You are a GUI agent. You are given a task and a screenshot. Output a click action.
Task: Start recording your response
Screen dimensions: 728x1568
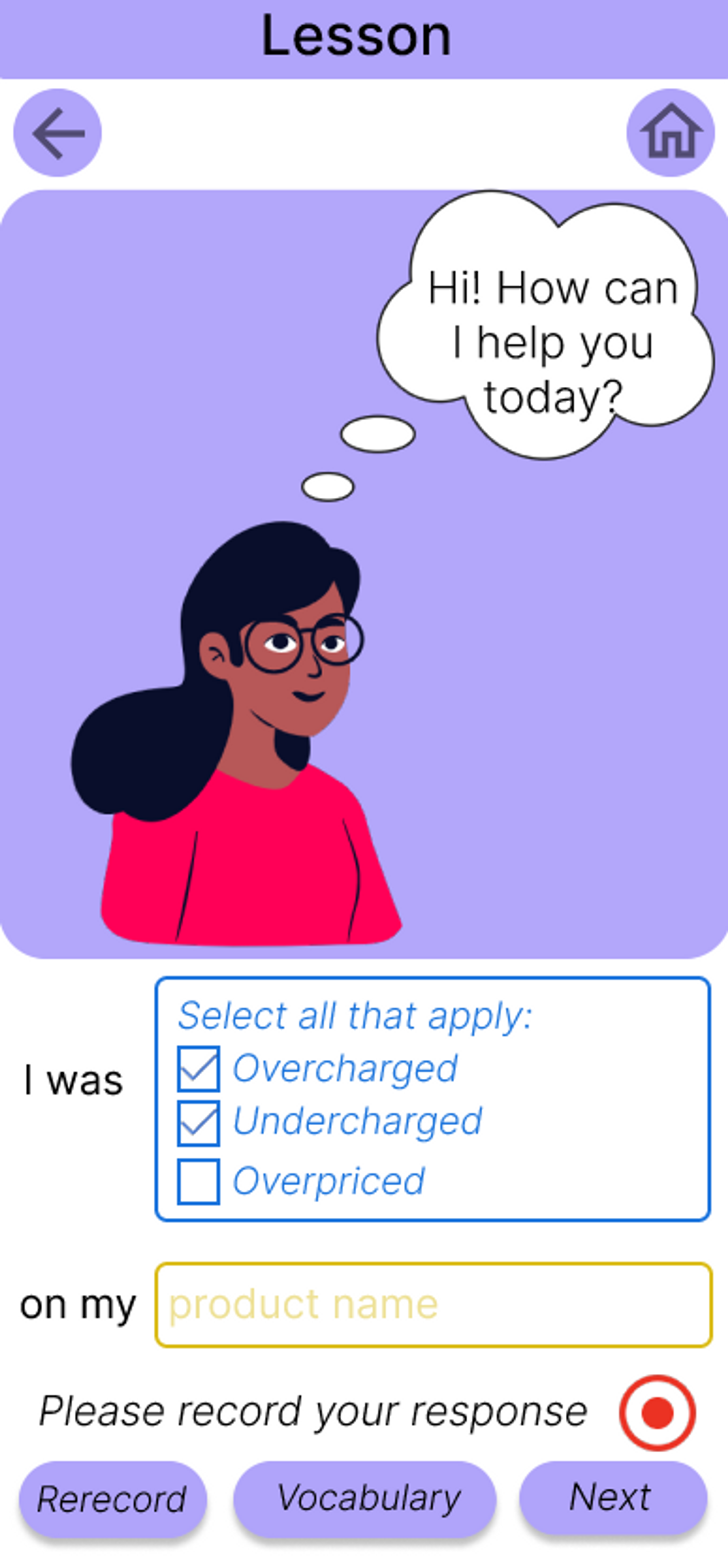pos(657,1412)
